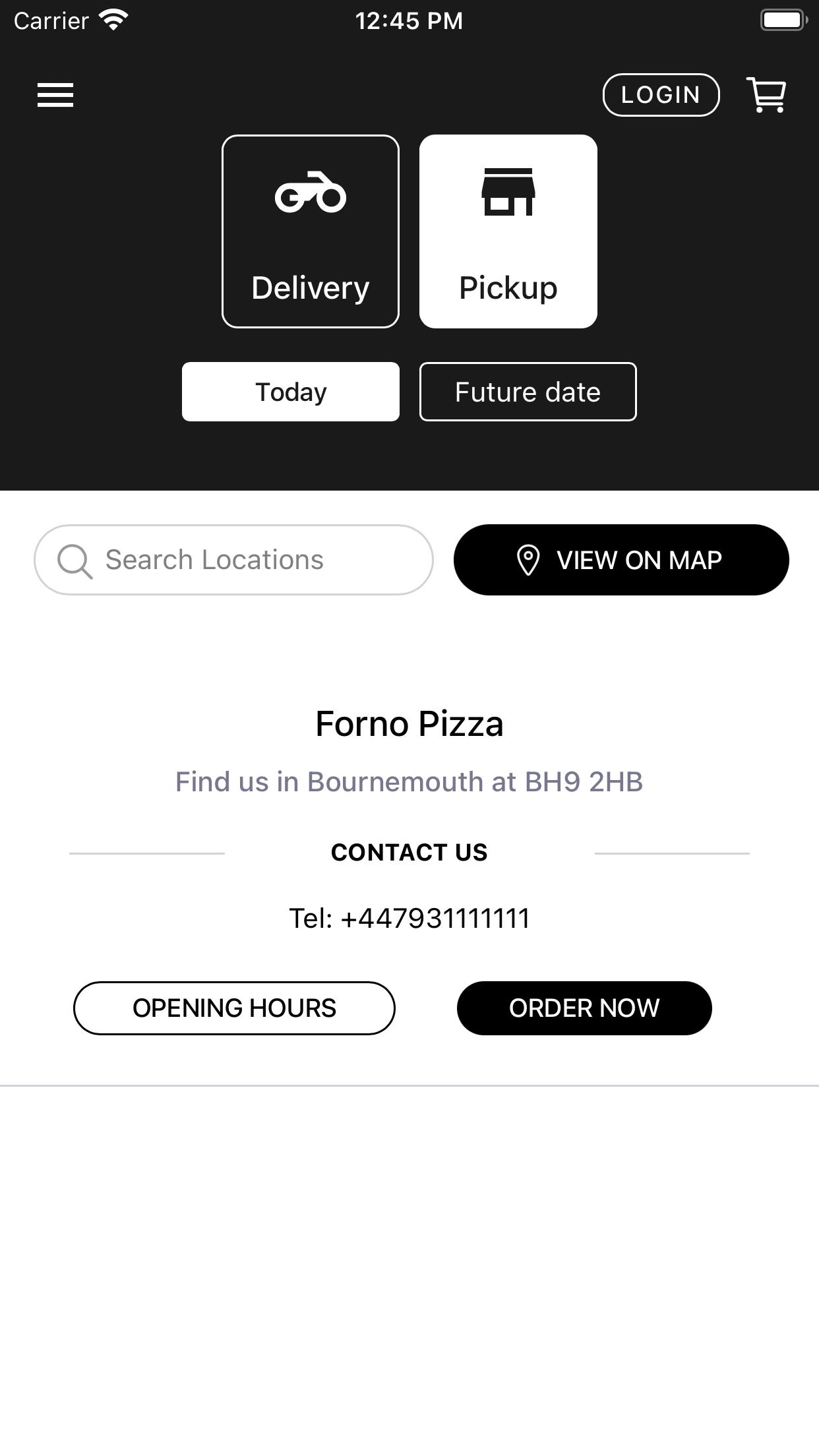Open the shopping cart
The height and width of the screenshot is (1456, 819).
[766, 95]
